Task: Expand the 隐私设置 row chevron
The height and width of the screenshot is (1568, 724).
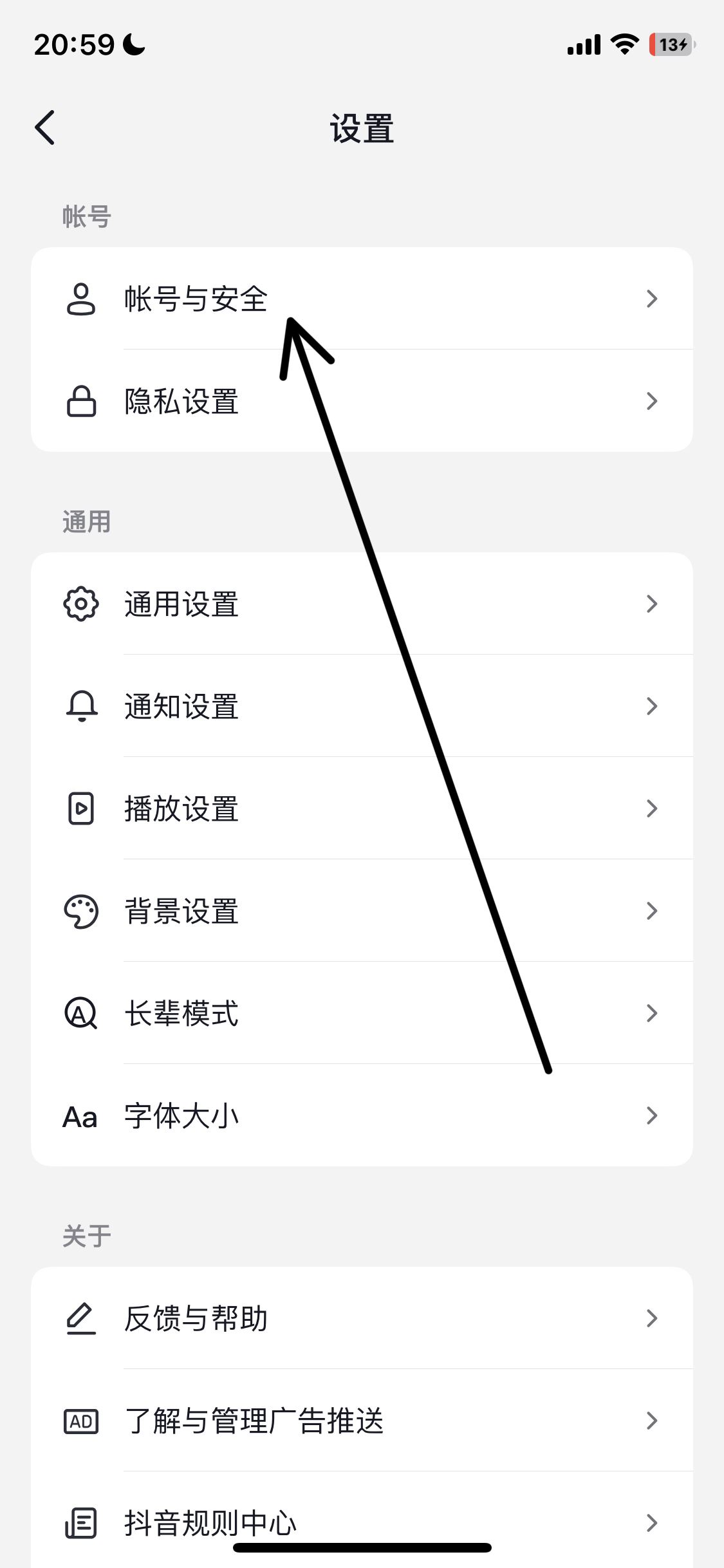Action: (x=652, y=402)
